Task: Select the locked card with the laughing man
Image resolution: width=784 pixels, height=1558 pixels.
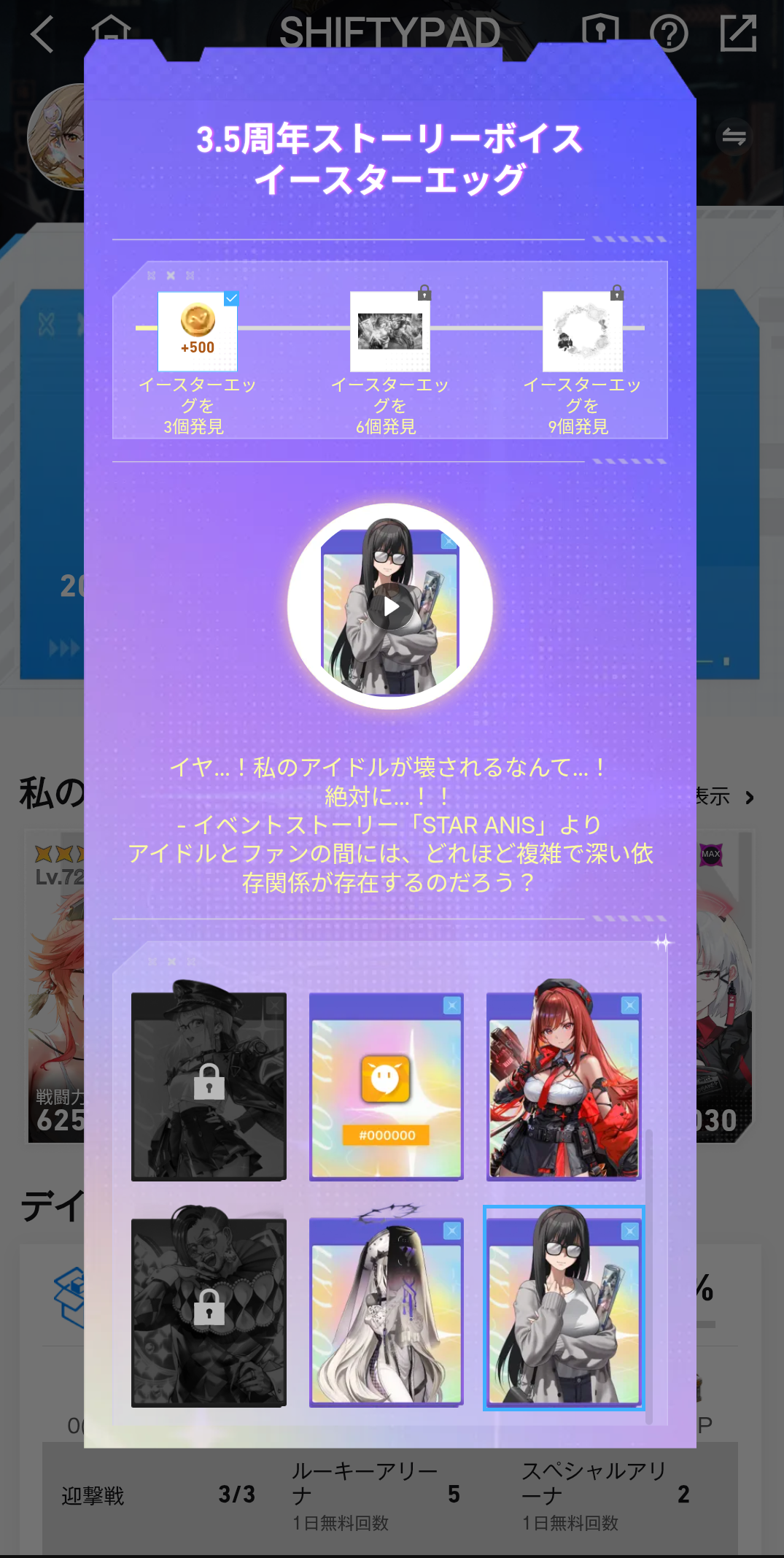Action: (x=209, y=1311)
